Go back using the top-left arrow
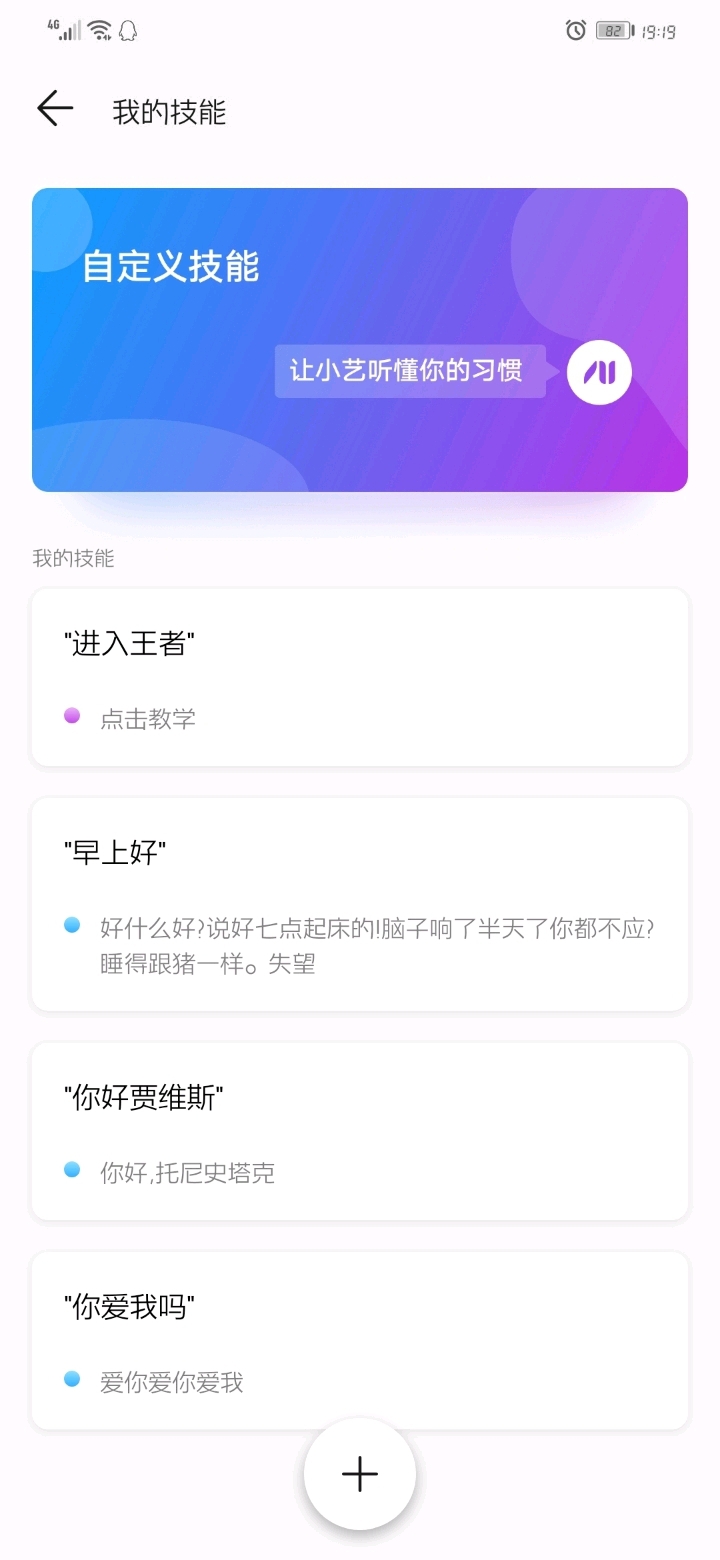This screenshot has width=720, height=1560. (x=55, y=109)
